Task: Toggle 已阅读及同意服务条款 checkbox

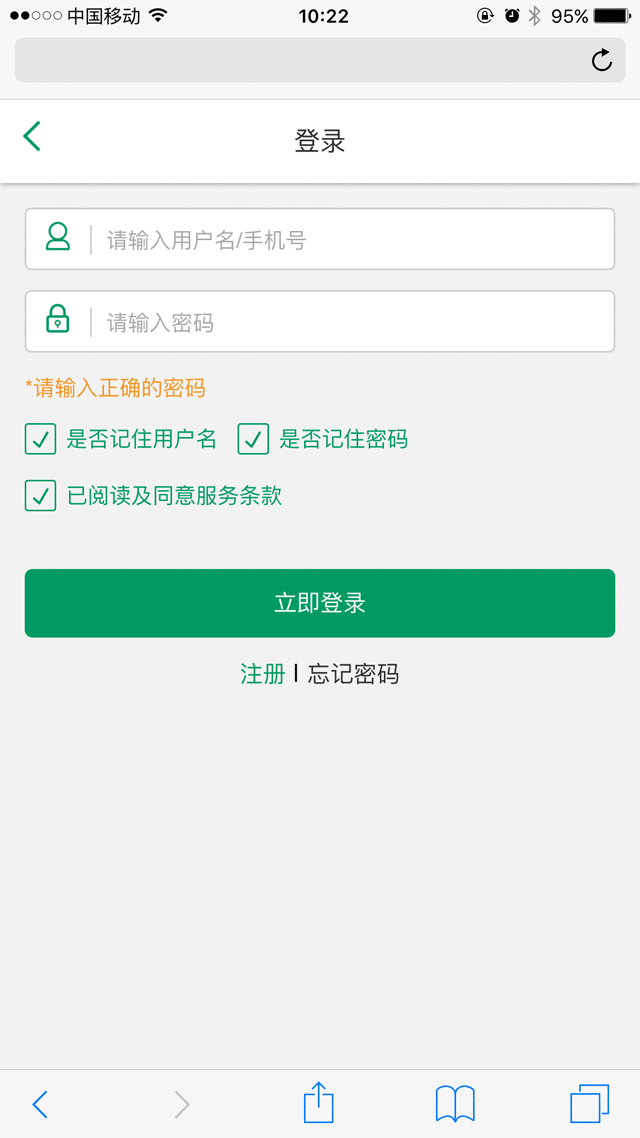Action: click(x=40, y=495)
